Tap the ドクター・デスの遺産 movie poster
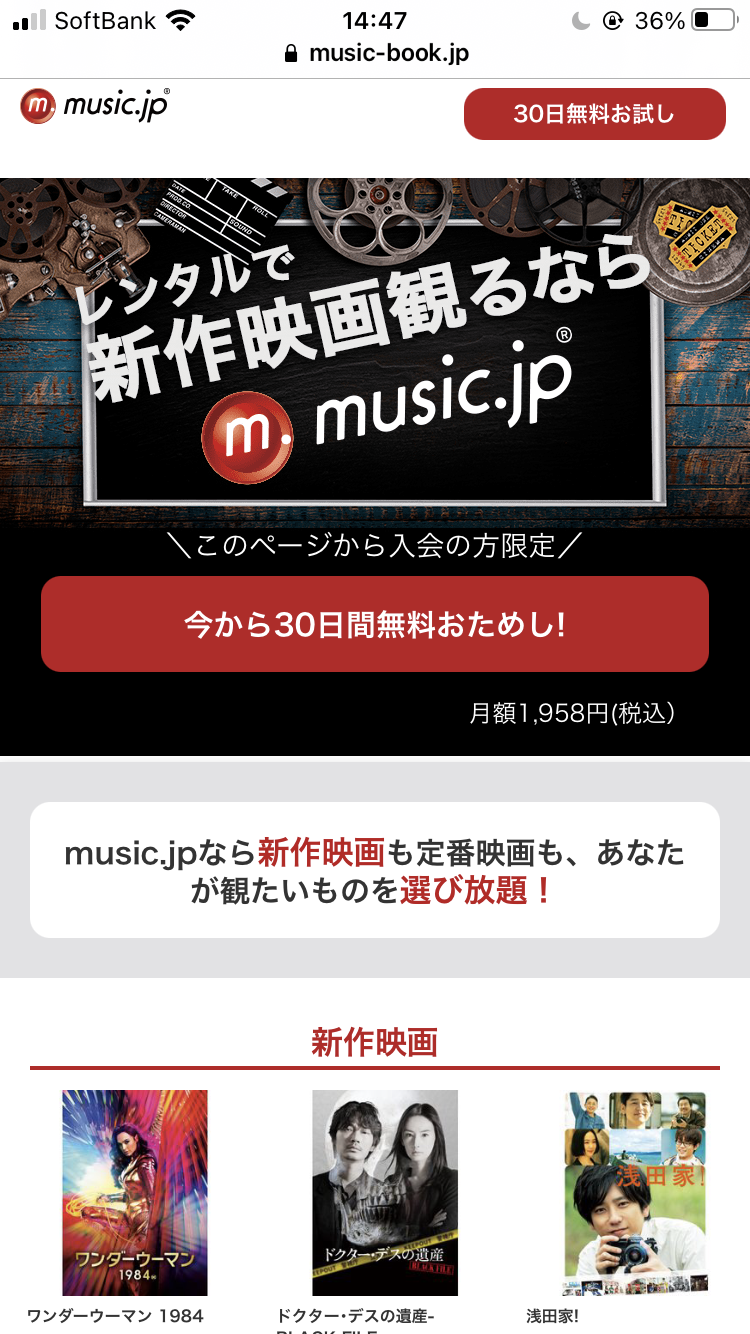Viewport: 750px width, 1334px height. pos(384,1191)
